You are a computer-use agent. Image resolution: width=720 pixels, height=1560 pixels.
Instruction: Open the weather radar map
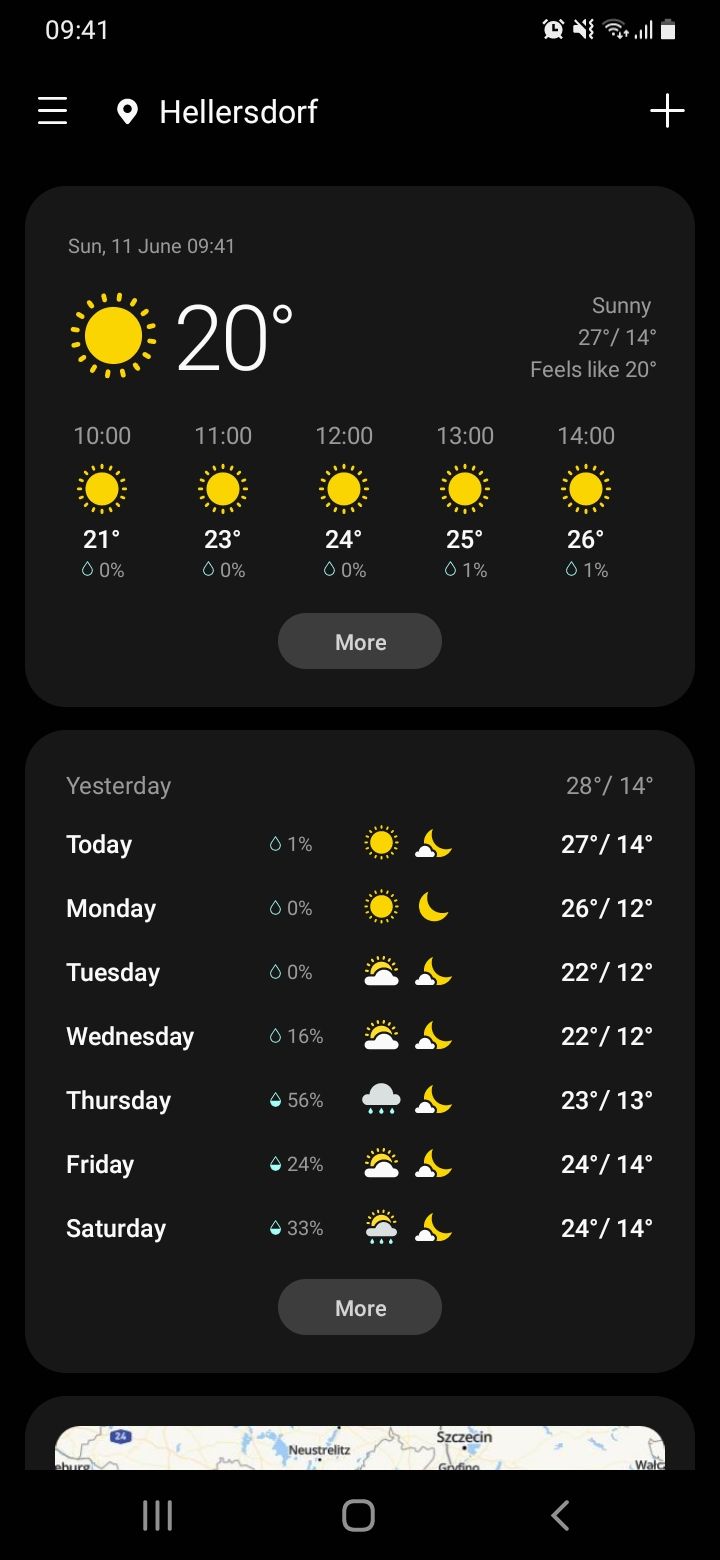pos(360,1448)
